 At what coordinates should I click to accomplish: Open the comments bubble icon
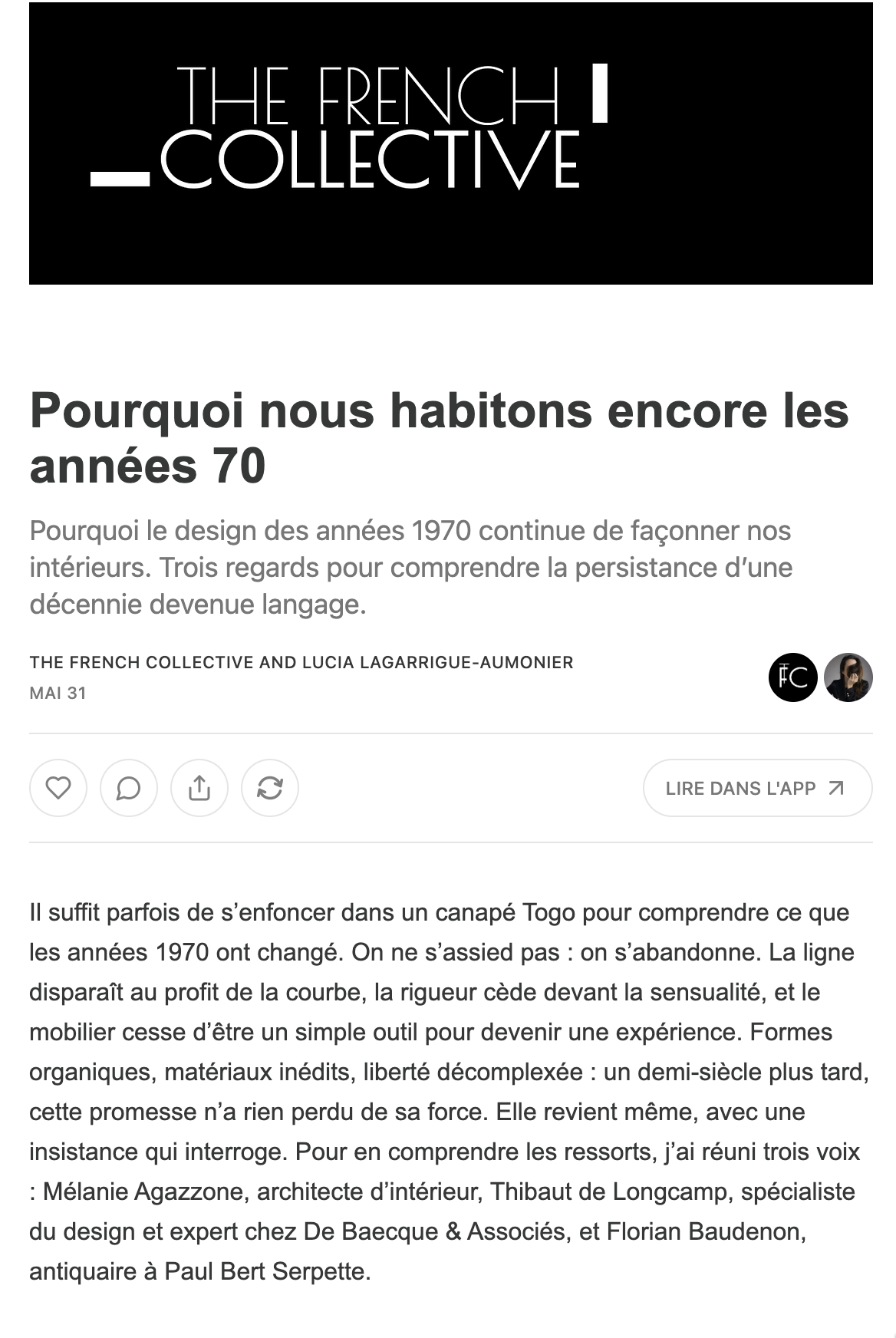[x=129, y=788]
